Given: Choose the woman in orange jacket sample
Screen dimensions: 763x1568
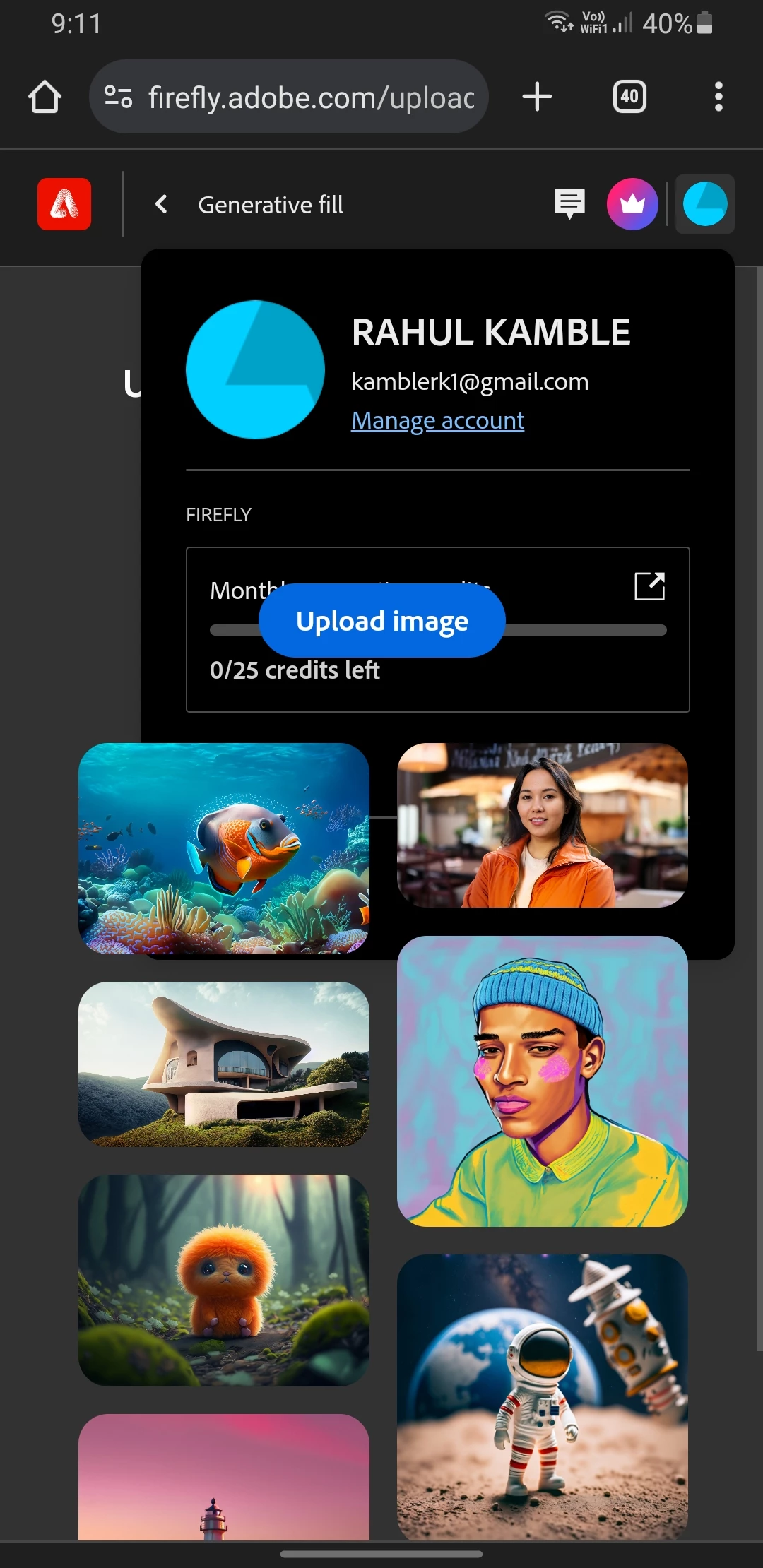Looking at the screenshot, I should [542, 825].
